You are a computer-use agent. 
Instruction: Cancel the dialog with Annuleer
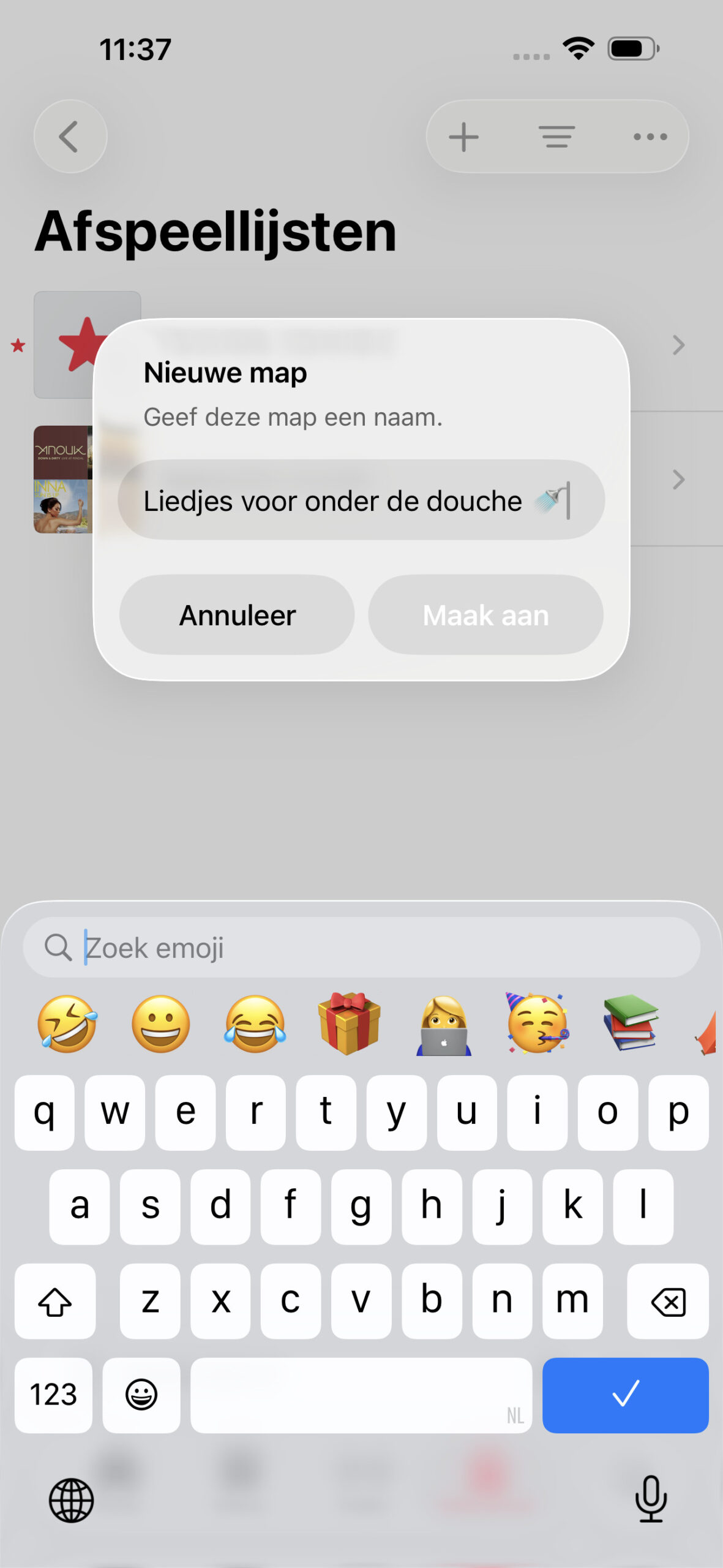click(238, 614)
